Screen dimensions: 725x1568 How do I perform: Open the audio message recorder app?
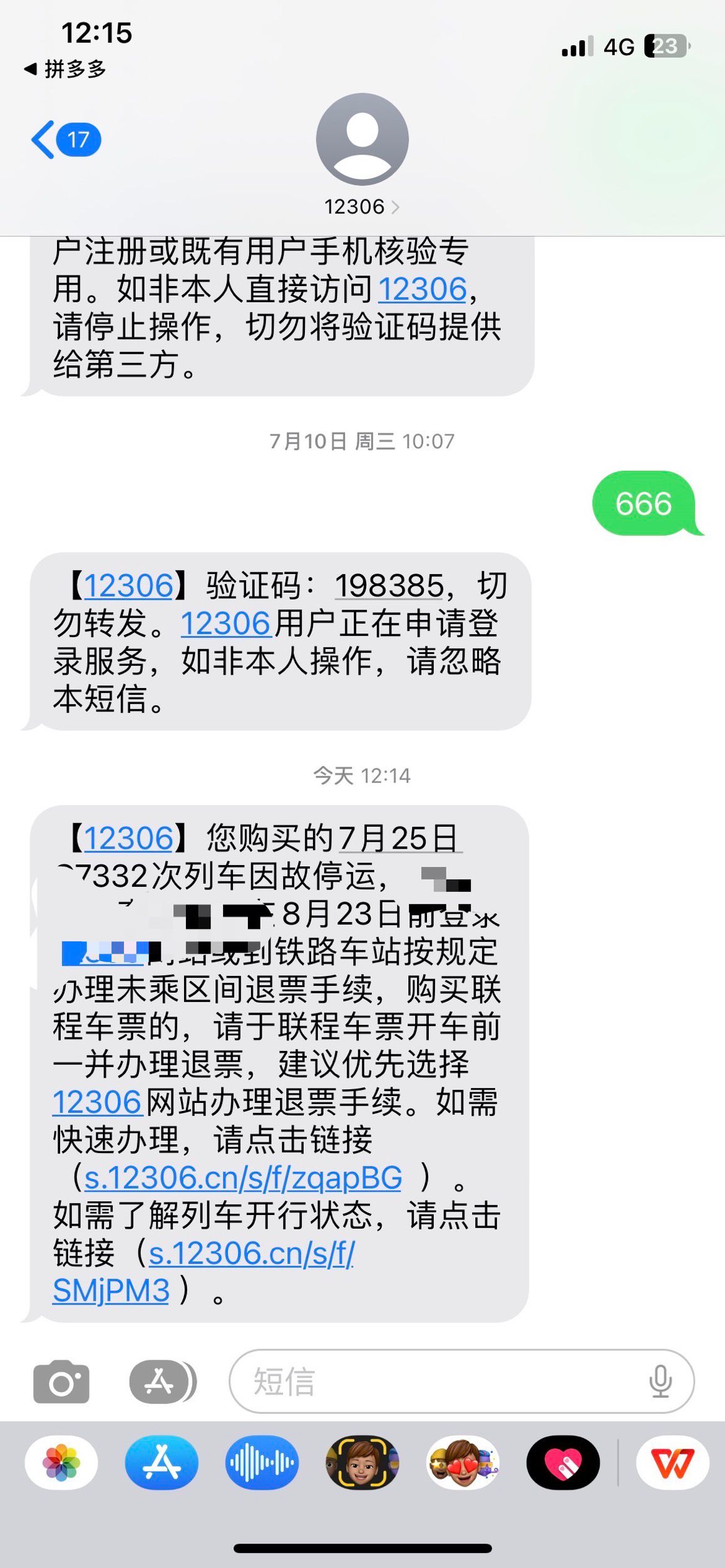262,1463
